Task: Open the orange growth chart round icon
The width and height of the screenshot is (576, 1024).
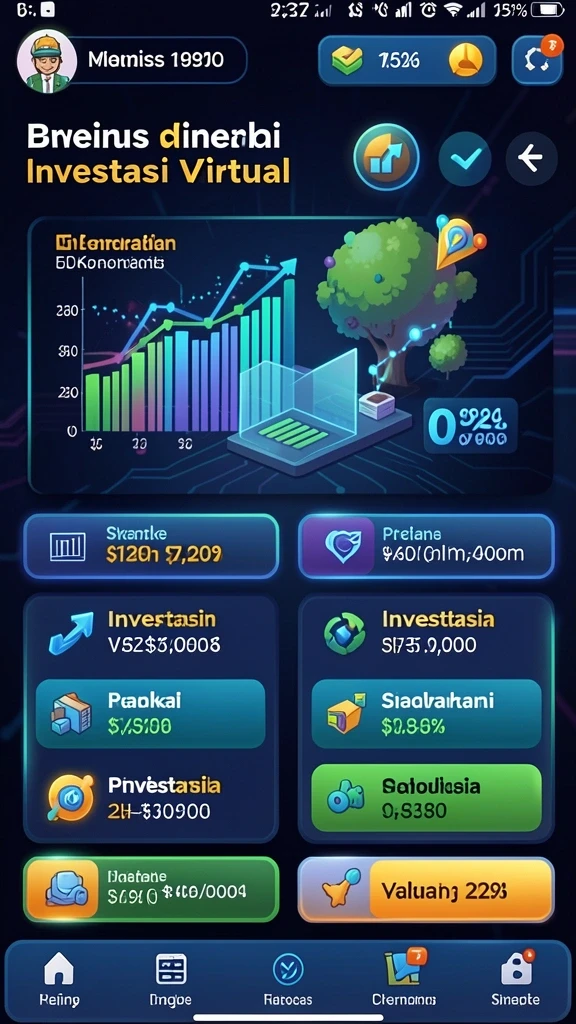Action: tap(387, 157)
